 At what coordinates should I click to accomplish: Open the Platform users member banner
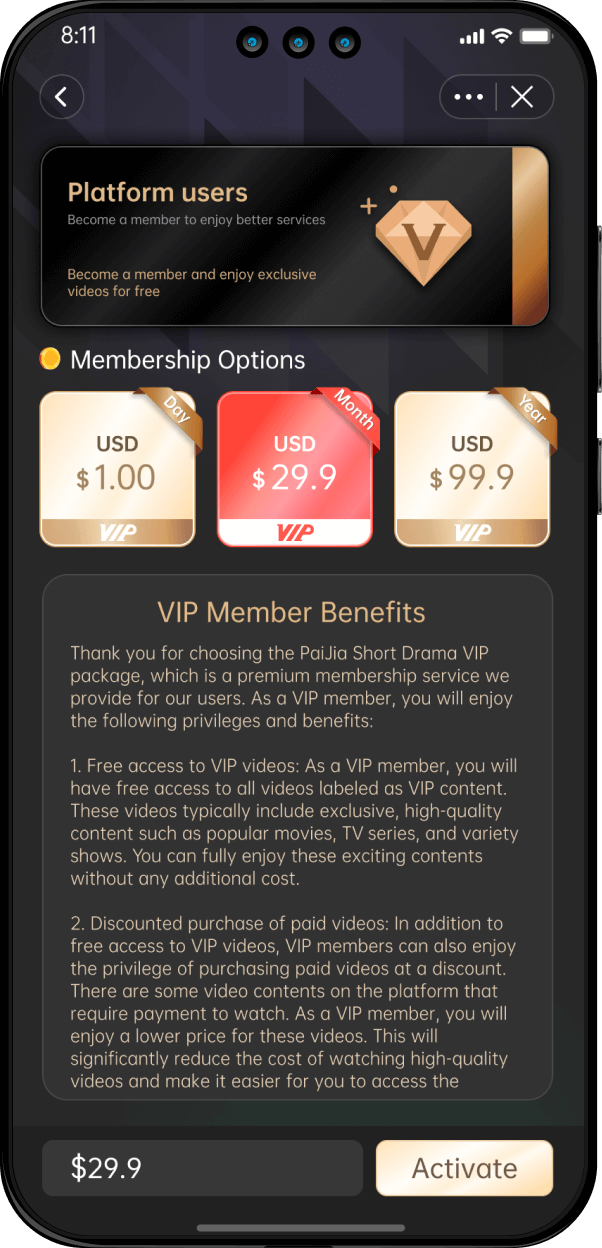pos(295,236)
